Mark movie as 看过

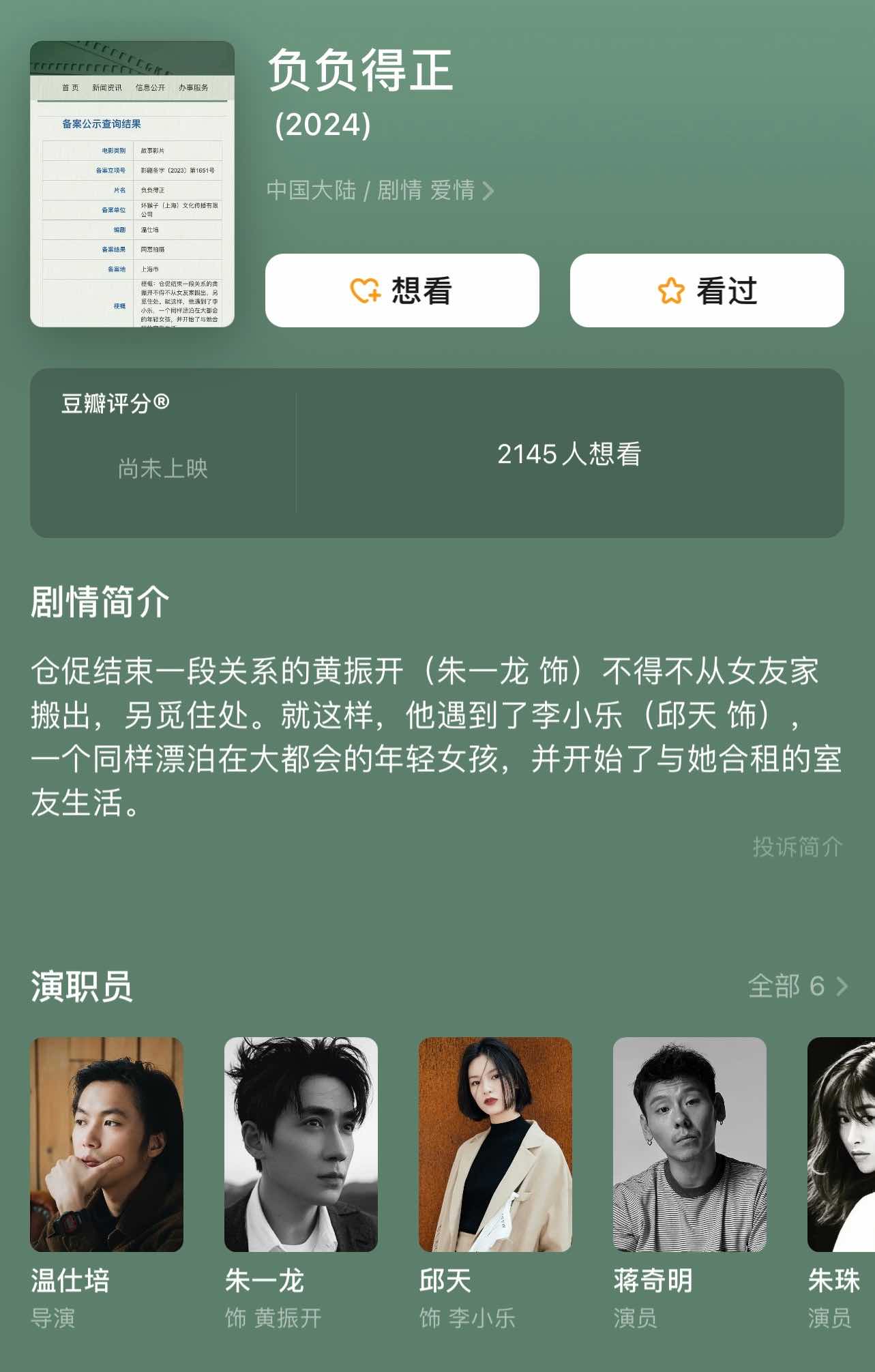click(707, 290)
